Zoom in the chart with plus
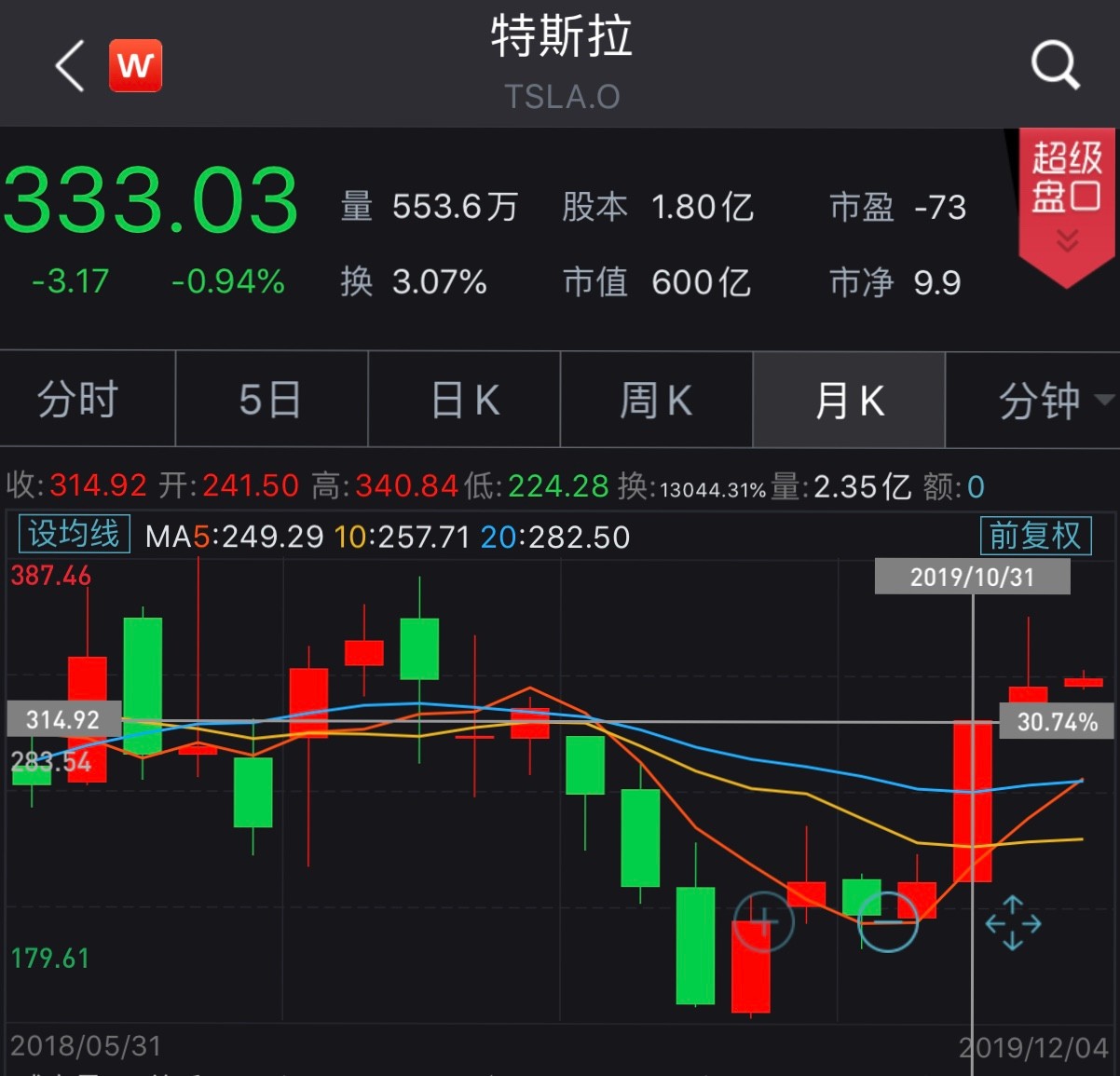This screenshot has width=1120, height=1076. [763, 922]
